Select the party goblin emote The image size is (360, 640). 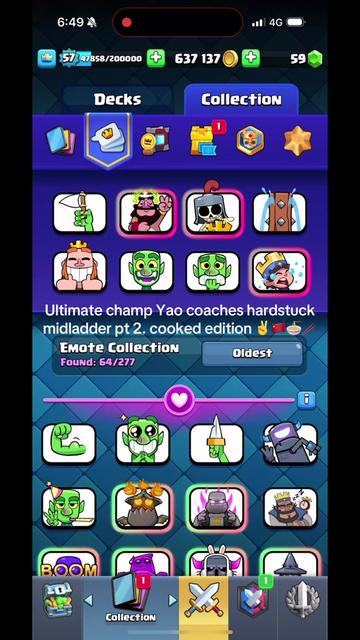[69, 506]
